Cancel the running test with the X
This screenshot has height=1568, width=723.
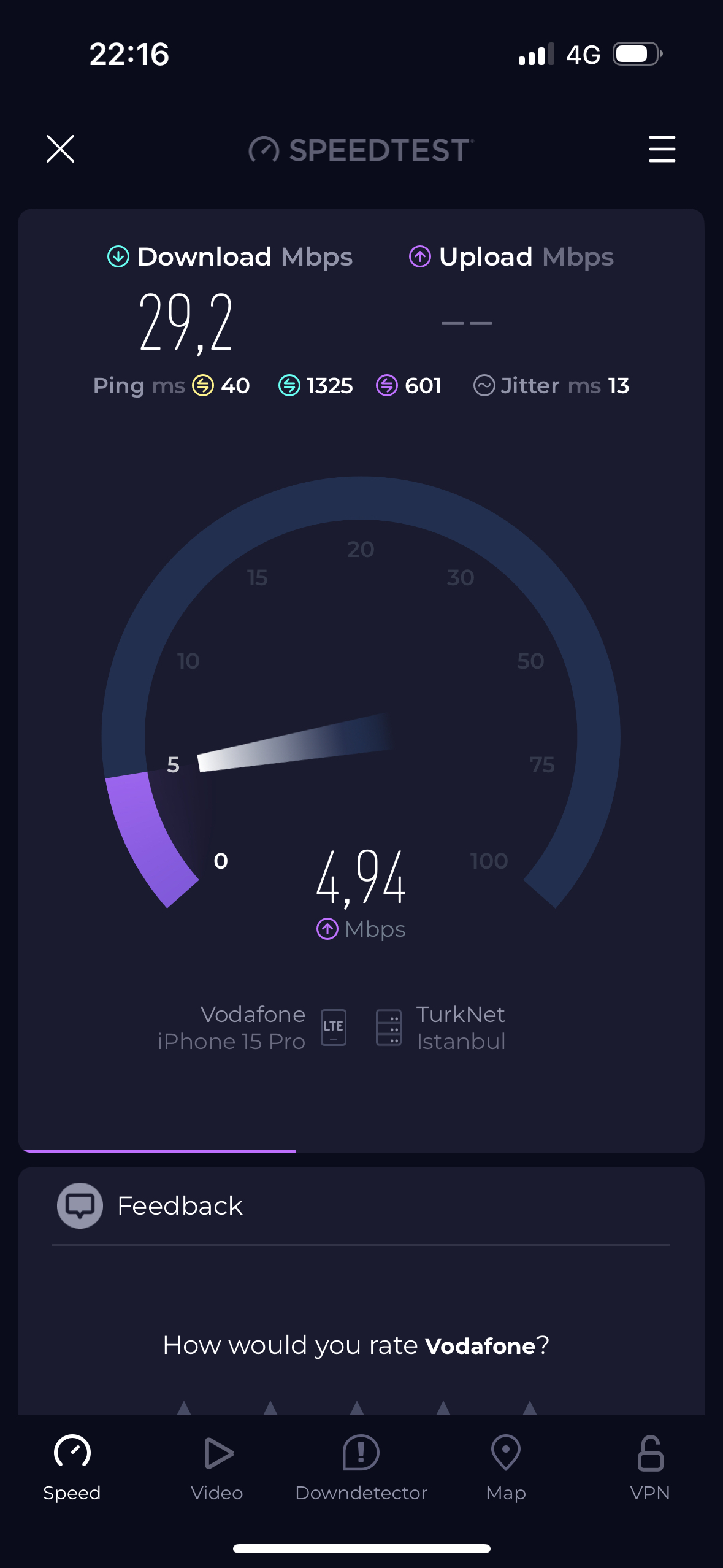pos(60,149)
